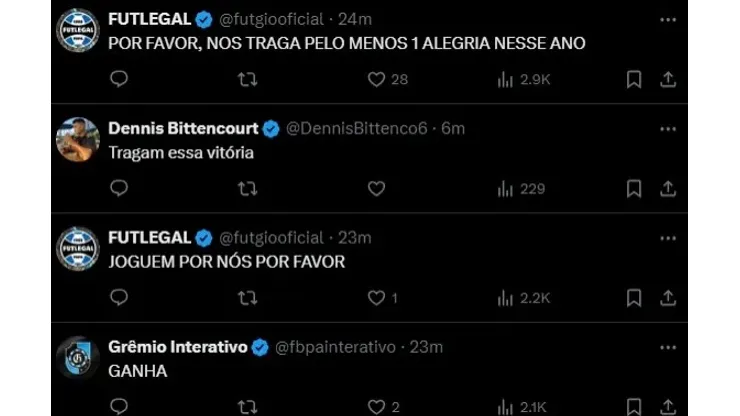
Task: Share the 'JOGUEM POR NÓS POR FAVOR' tweet
Action: (x=668, y=297)
